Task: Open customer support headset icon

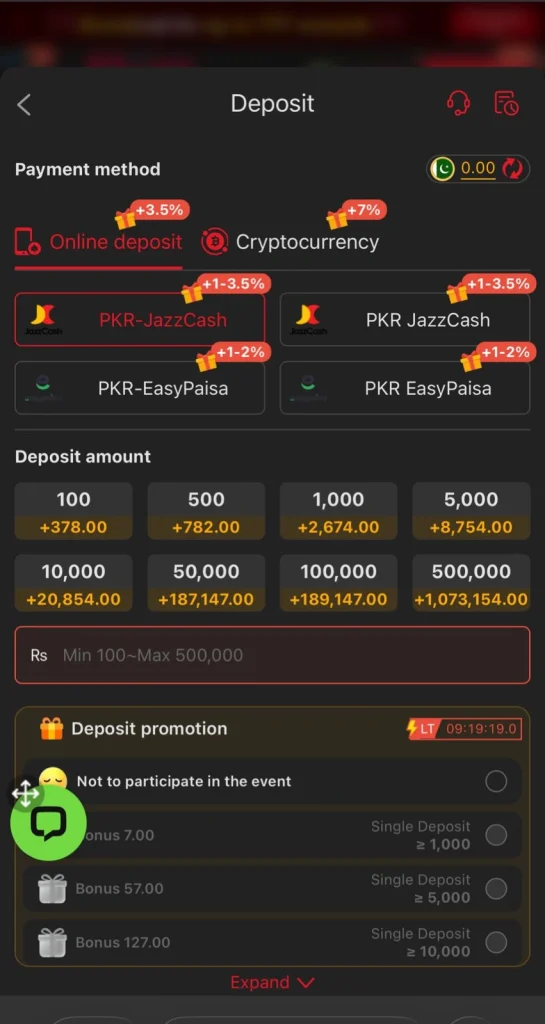Action: [458, 103]
